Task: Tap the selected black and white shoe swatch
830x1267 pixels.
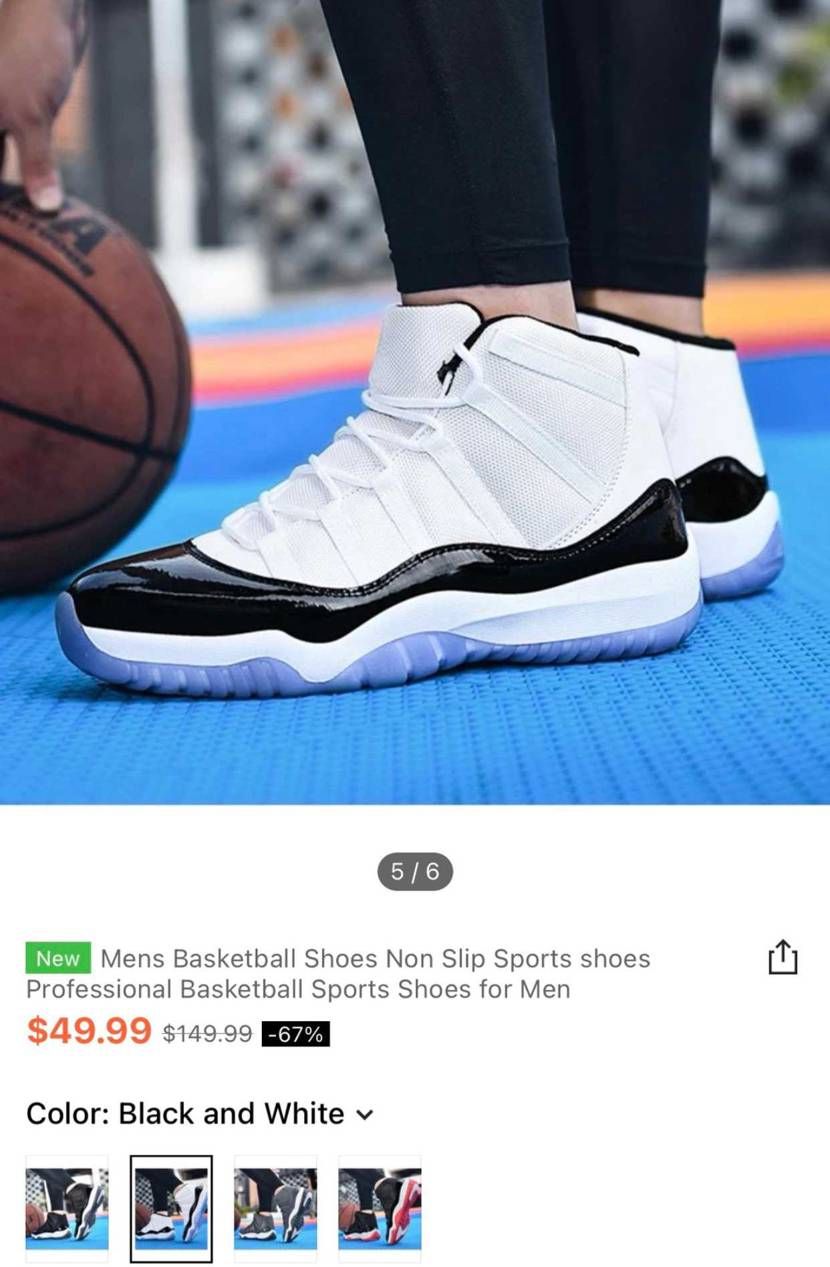Action: tap(171, 1208)
